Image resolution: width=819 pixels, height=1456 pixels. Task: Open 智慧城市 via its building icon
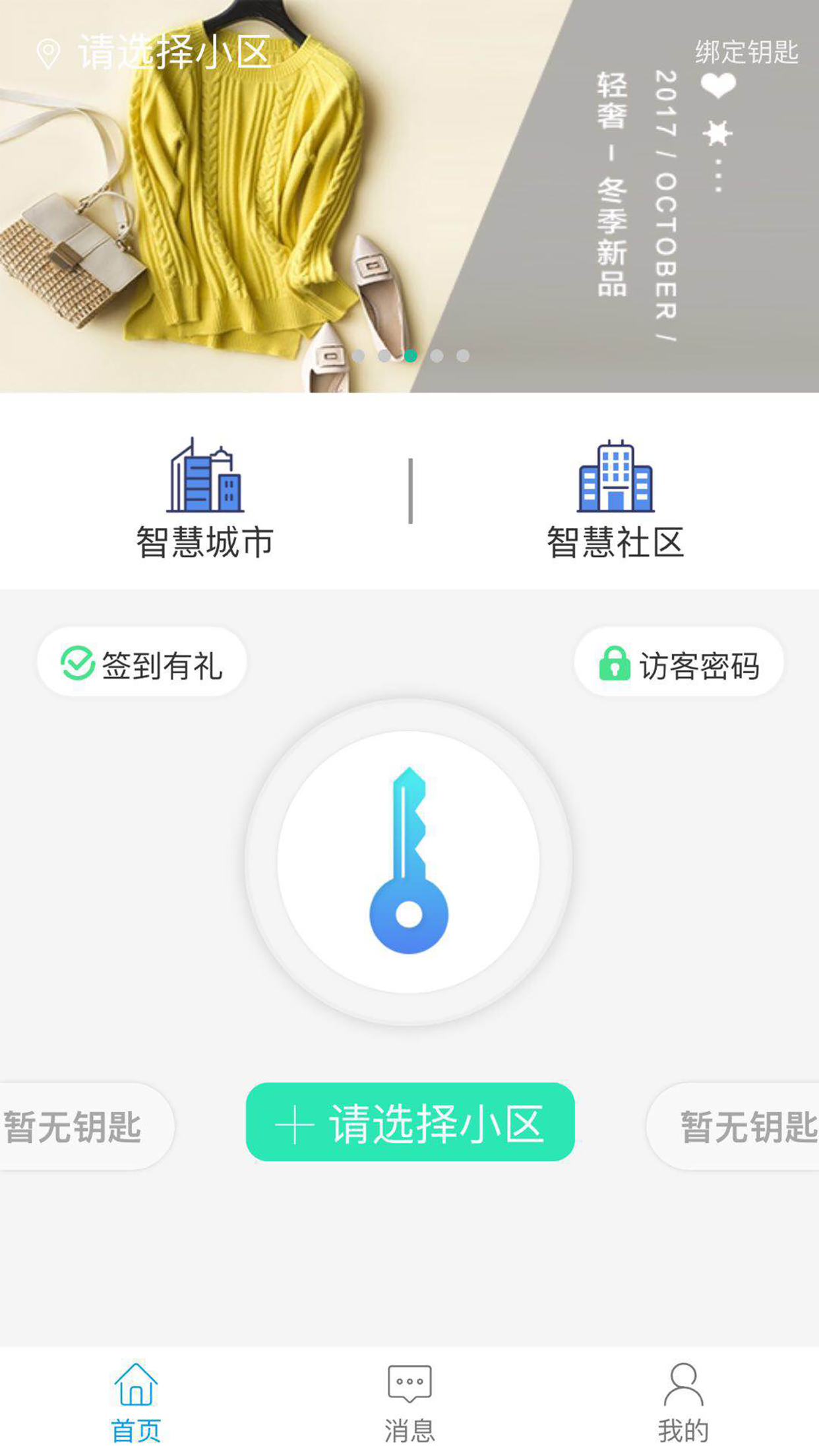(x=204, y=476)
